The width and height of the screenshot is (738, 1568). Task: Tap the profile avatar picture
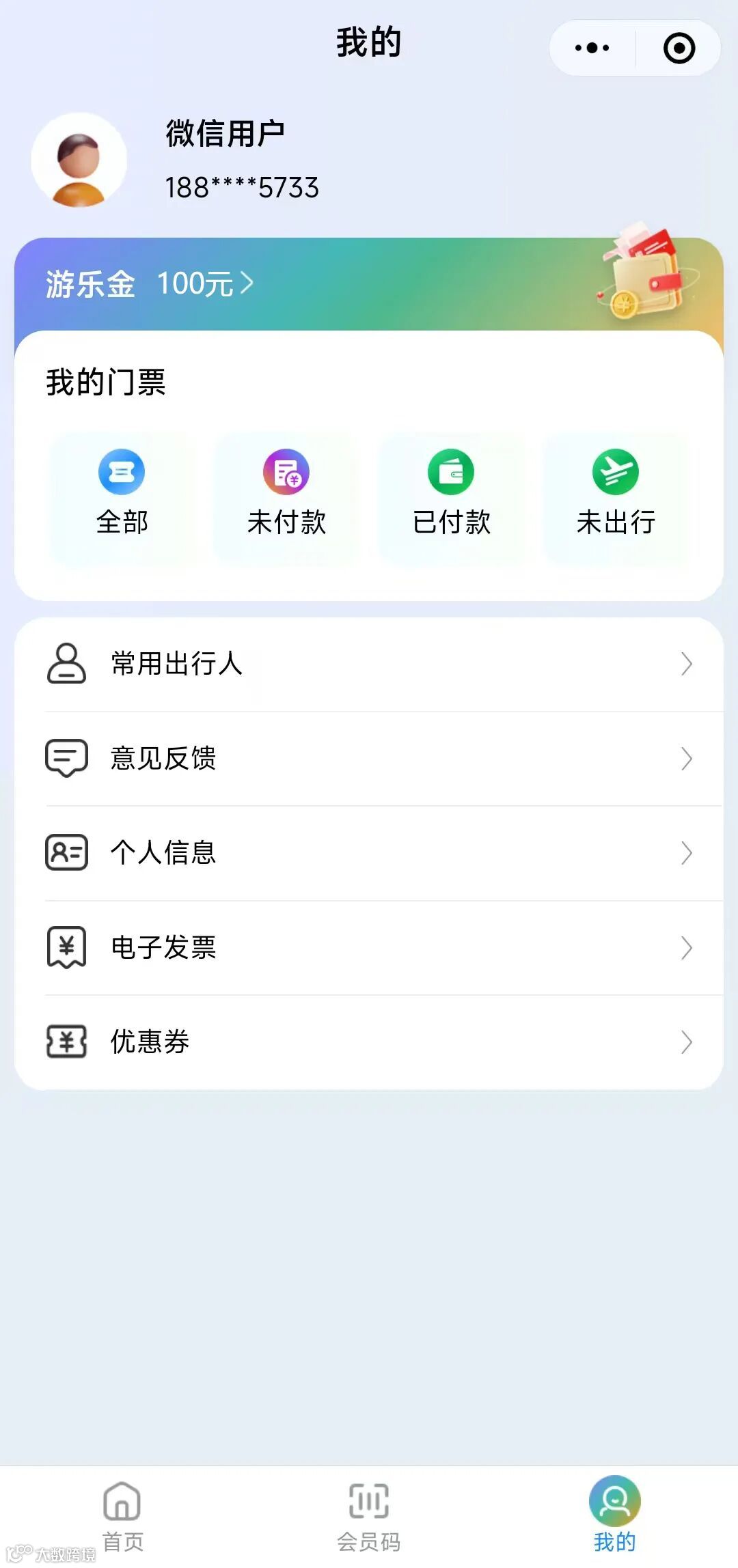(79, 161)
